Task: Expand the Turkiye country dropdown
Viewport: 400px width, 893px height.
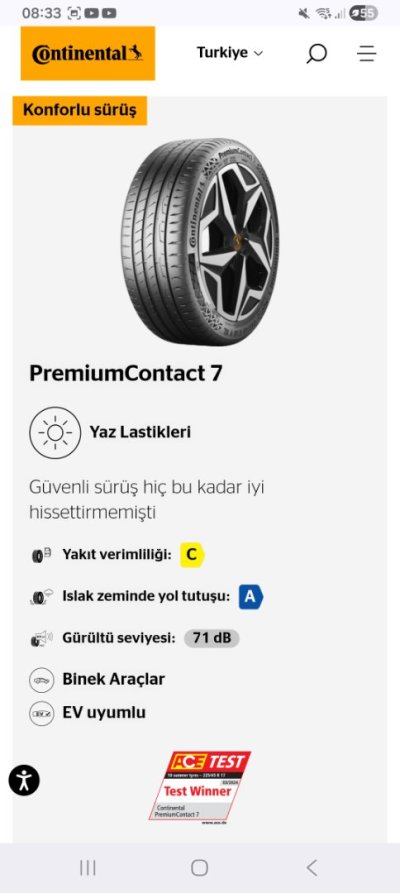Action: [x=230, y=53]
